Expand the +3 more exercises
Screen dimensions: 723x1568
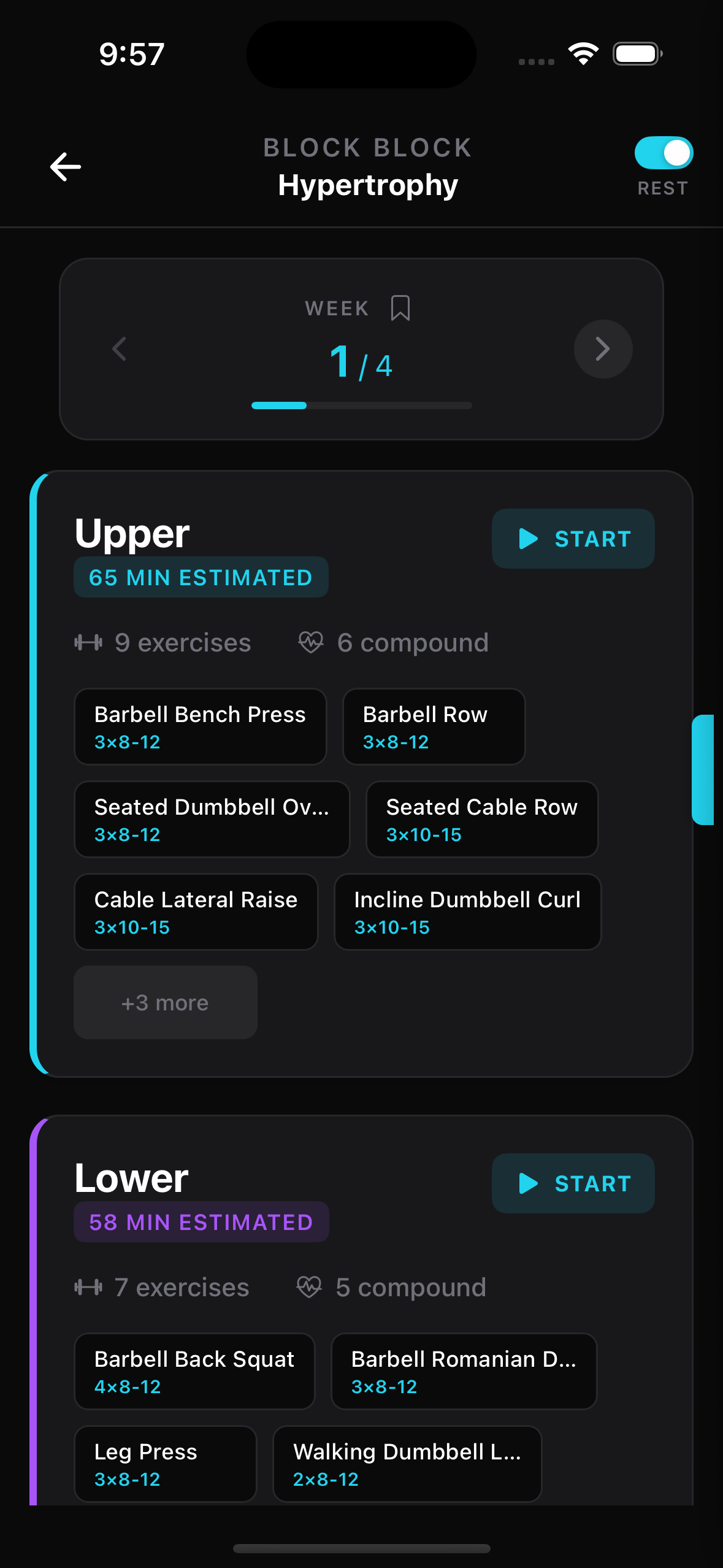pyautogui.click(x=165, y=1002)
